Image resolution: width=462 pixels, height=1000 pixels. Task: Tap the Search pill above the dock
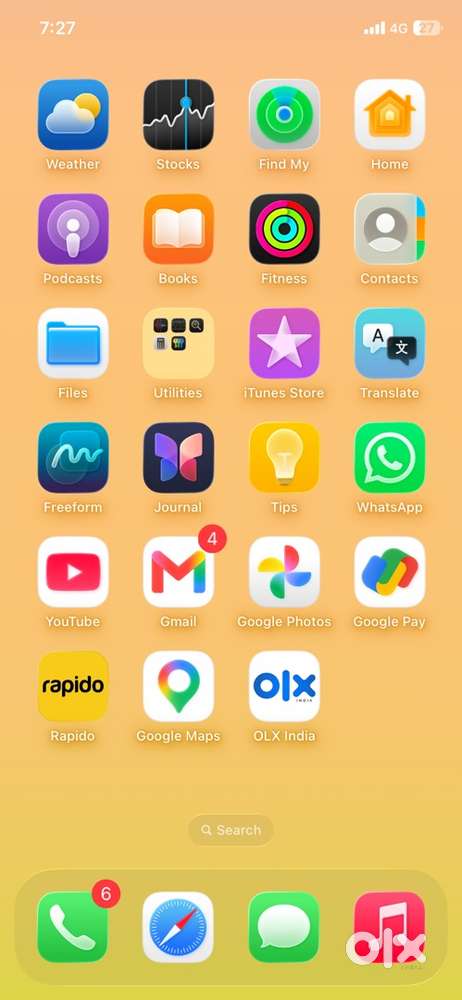click(x=231, y=830)
